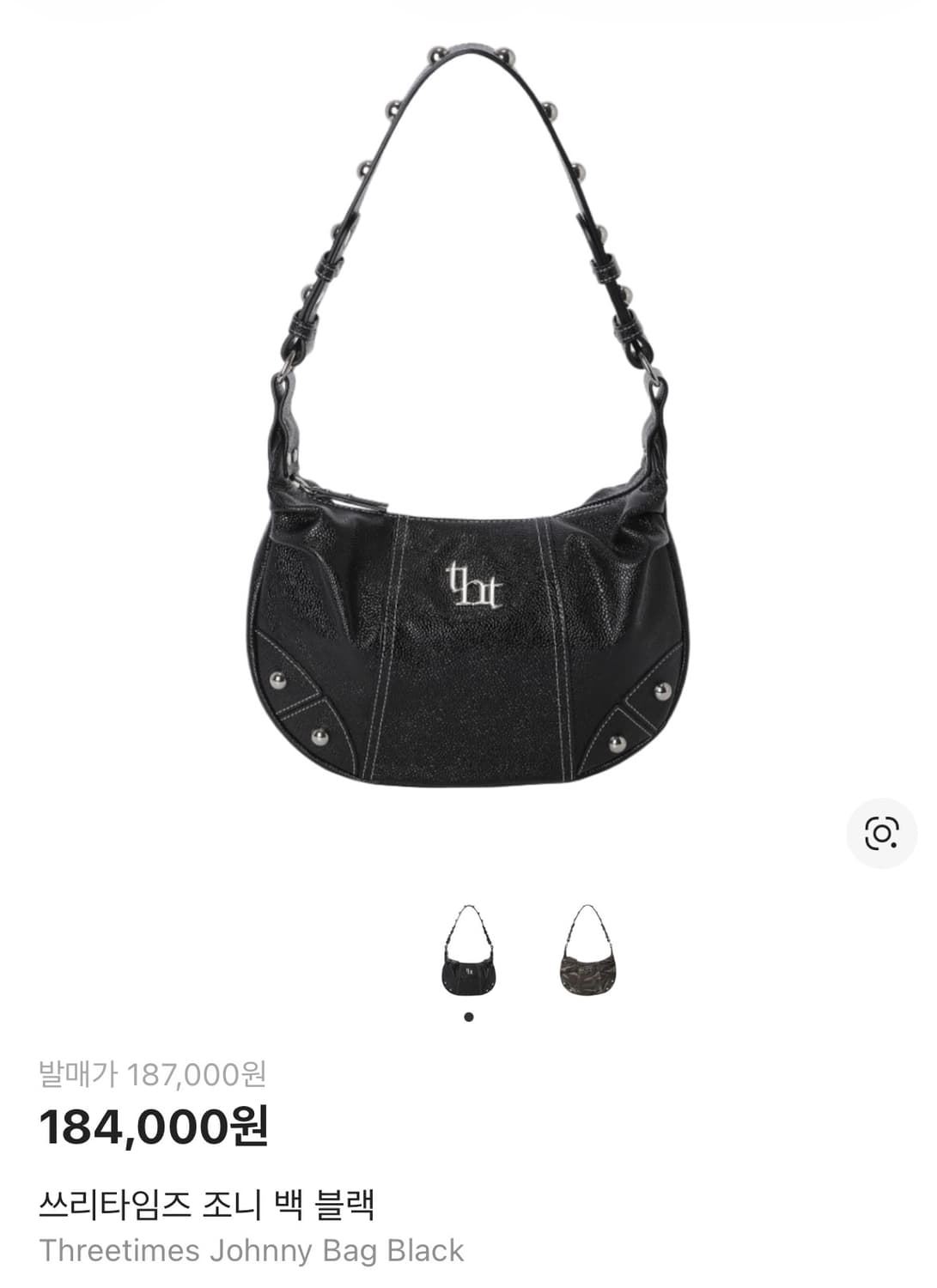Tap the carousel dot under the thumbnails

pyautogui.click(x=468, y=1015)
